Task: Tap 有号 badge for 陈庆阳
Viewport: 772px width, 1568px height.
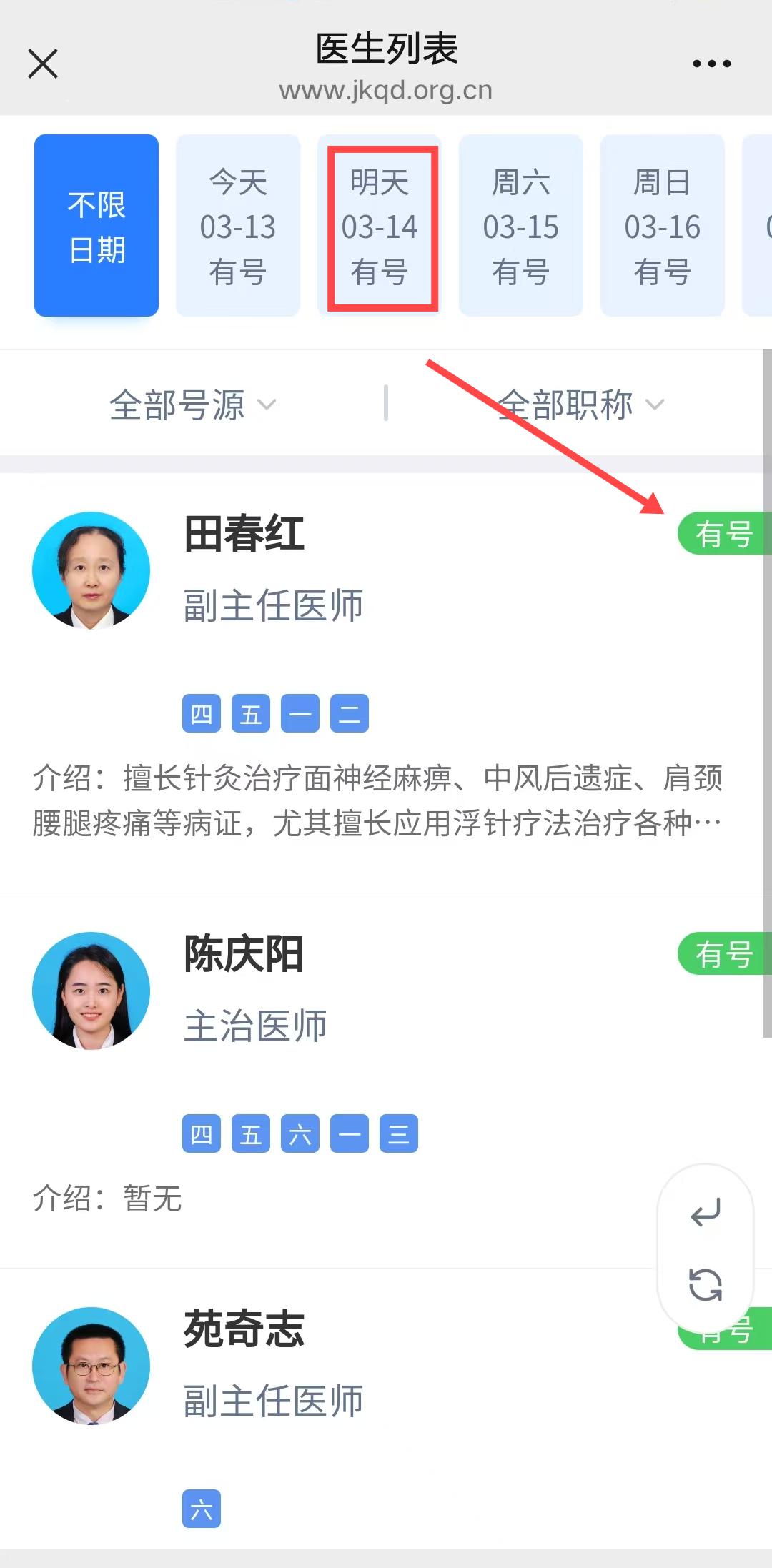Action: click(723, 954)
